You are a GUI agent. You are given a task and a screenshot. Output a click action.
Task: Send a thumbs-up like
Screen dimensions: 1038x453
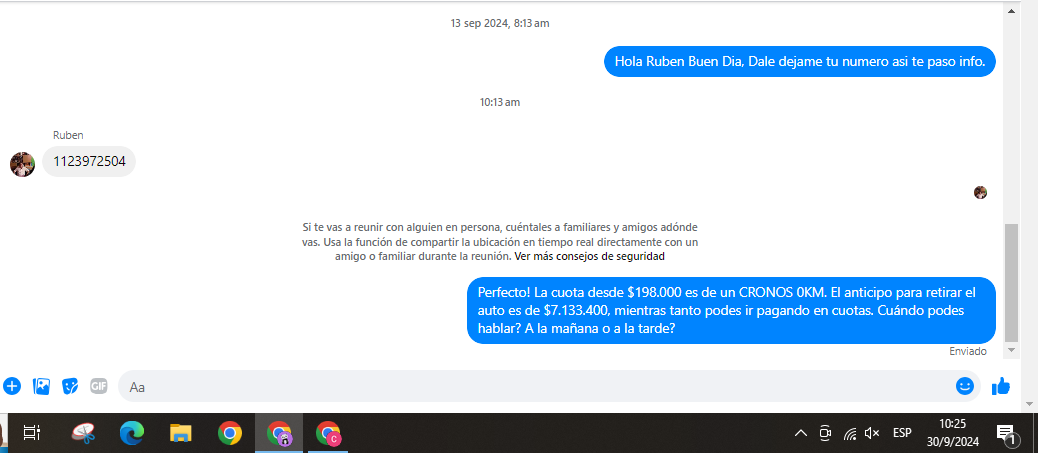[x=1000, y=386]
